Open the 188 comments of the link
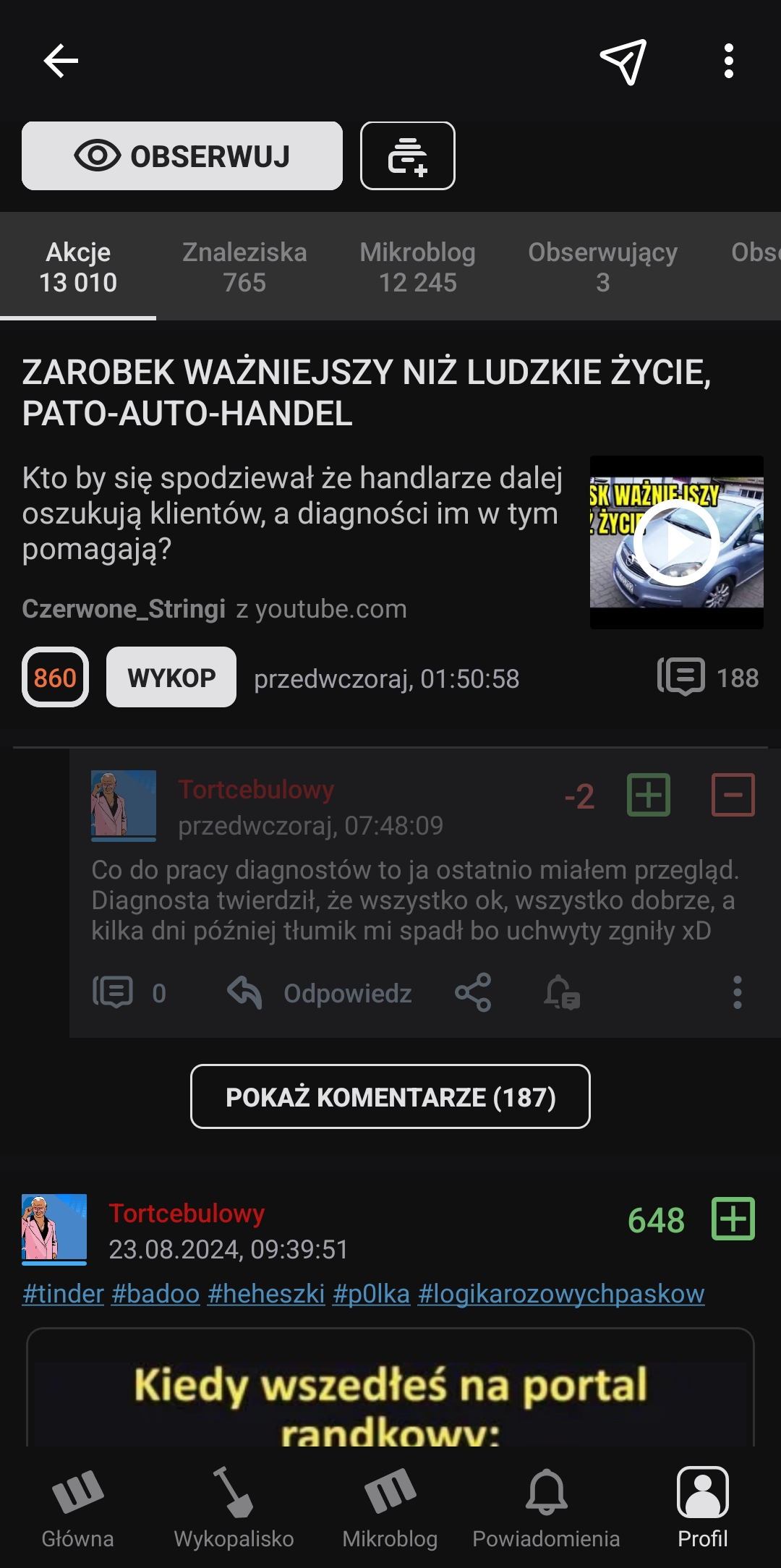The image size is (781, 1568). tap(708, 678)
